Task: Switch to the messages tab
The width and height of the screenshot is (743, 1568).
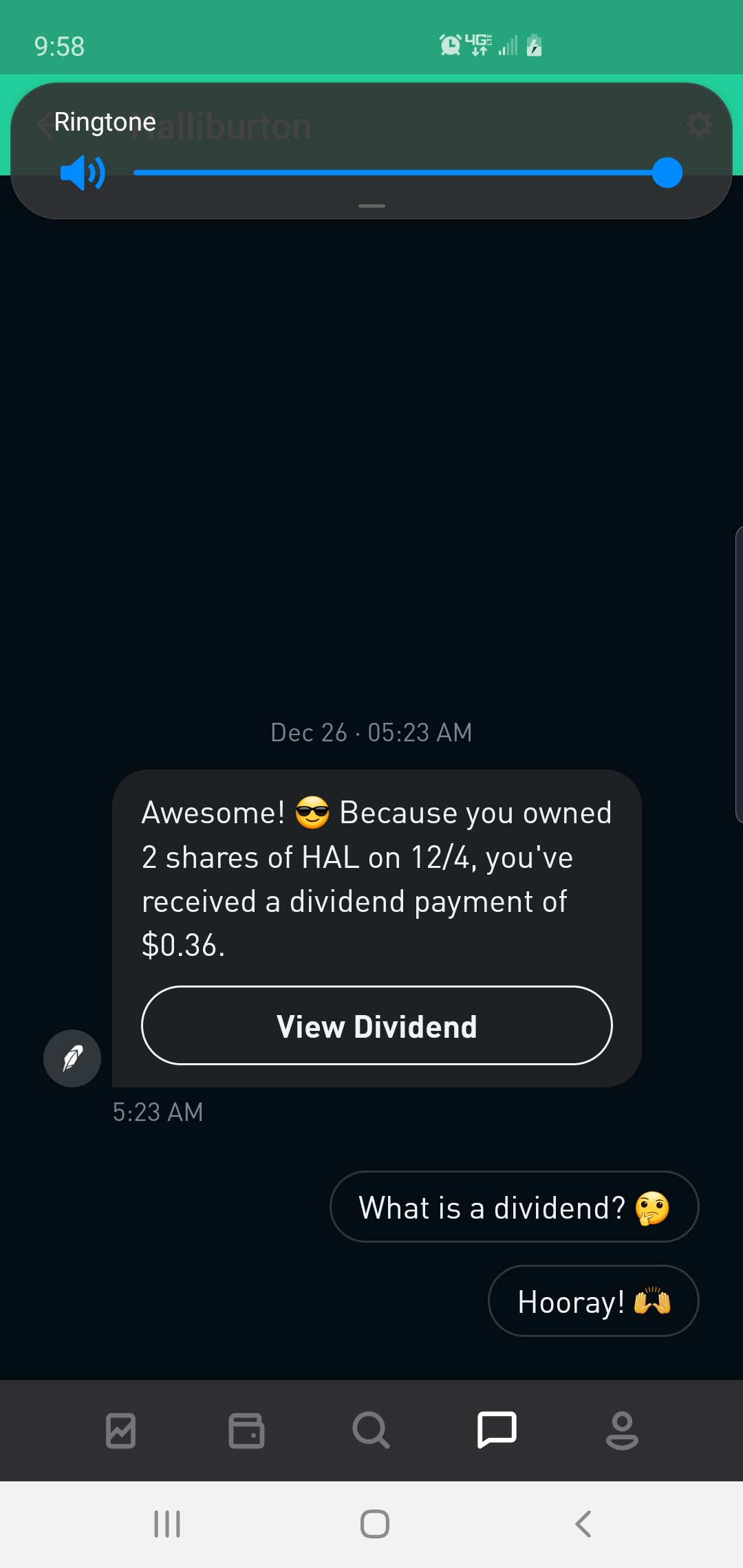Action: click(x=497, y=1431)
